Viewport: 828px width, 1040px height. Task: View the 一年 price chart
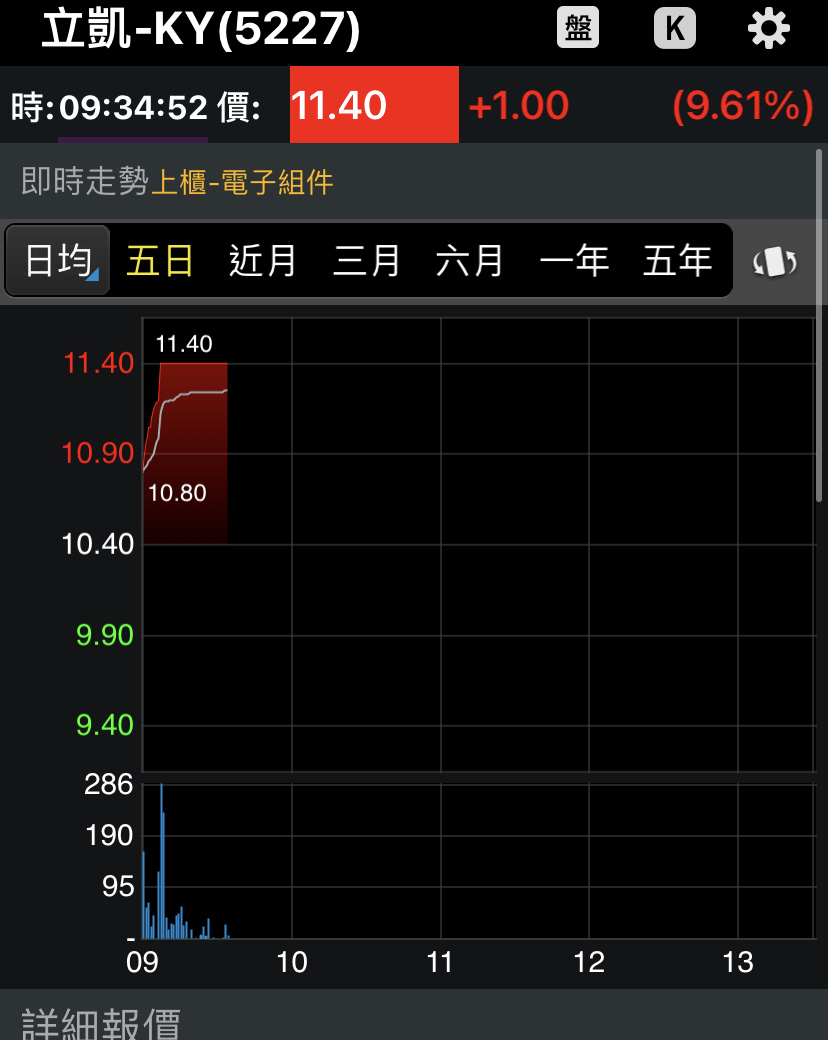coord(574,261)
